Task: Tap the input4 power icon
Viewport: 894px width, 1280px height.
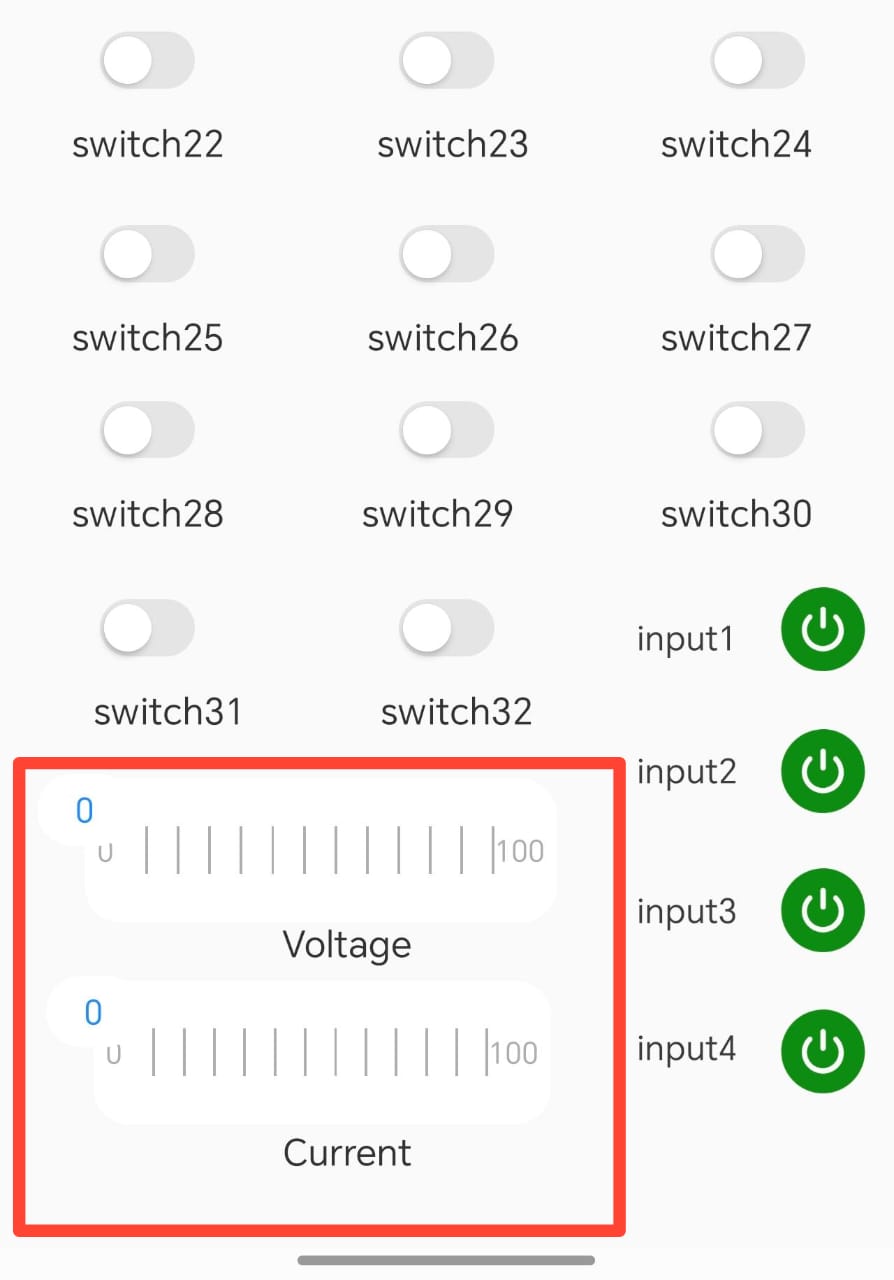Action: (822, 1050)
